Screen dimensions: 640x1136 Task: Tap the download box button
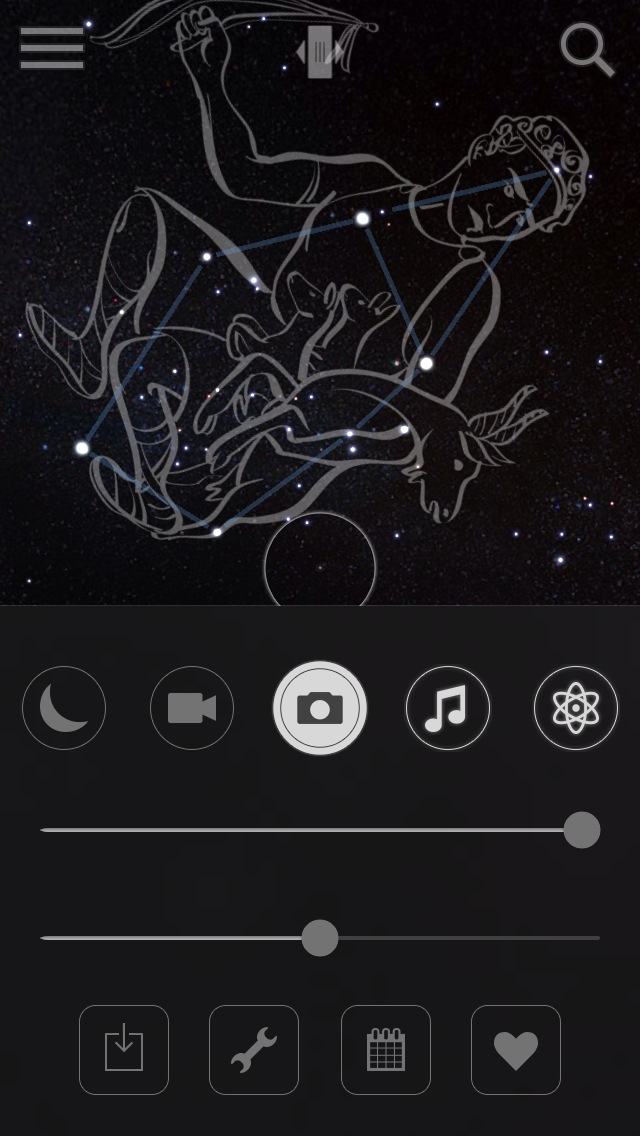(124, 1050)
